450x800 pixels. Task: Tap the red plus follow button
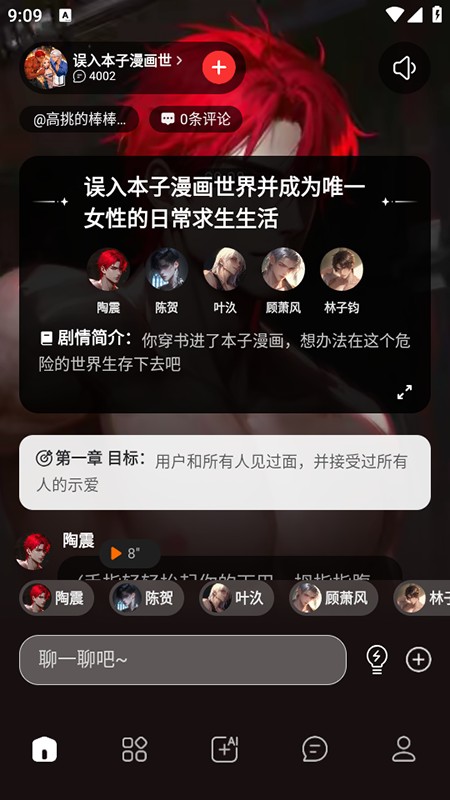coord(219,67)
